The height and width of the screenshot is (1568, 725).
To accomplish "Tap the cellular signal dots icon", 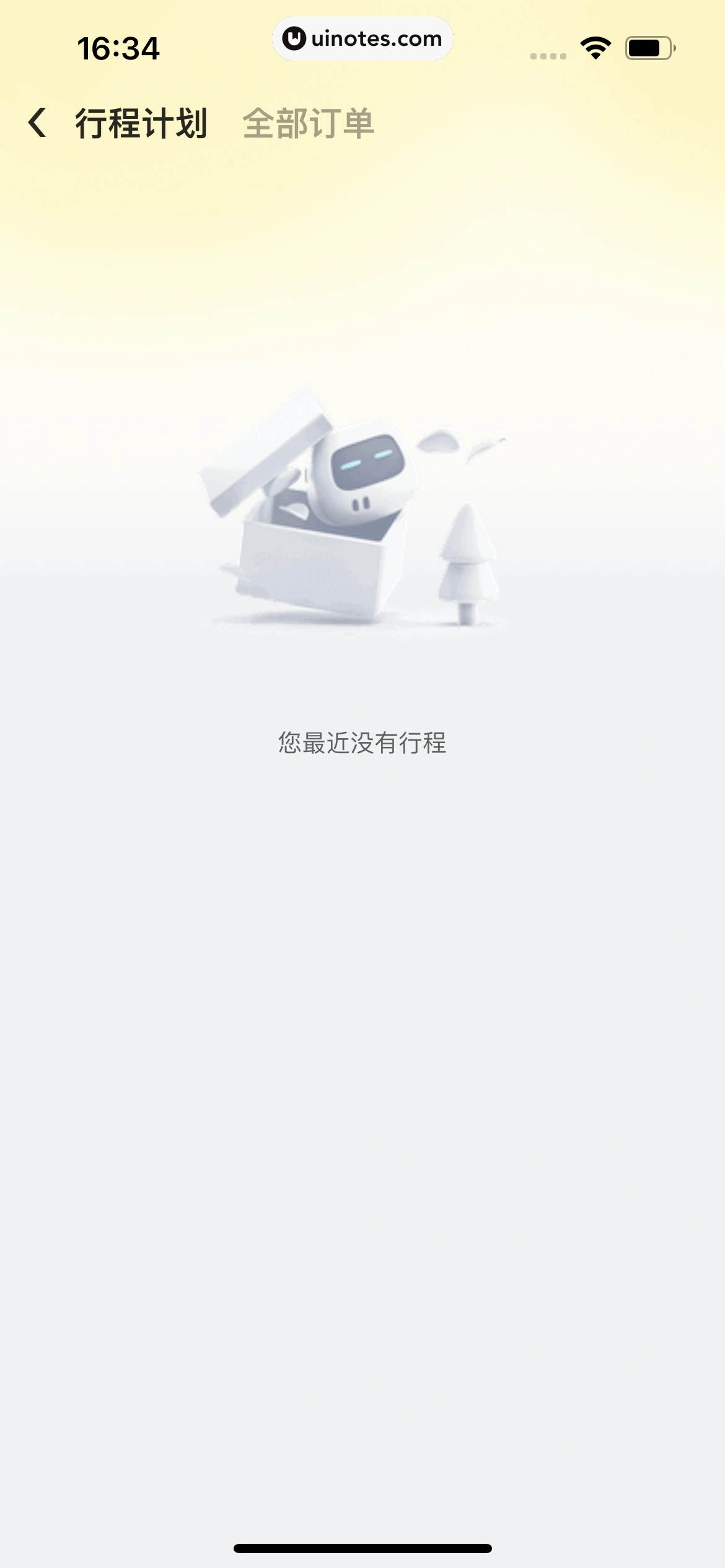I will tap(548, 56).
